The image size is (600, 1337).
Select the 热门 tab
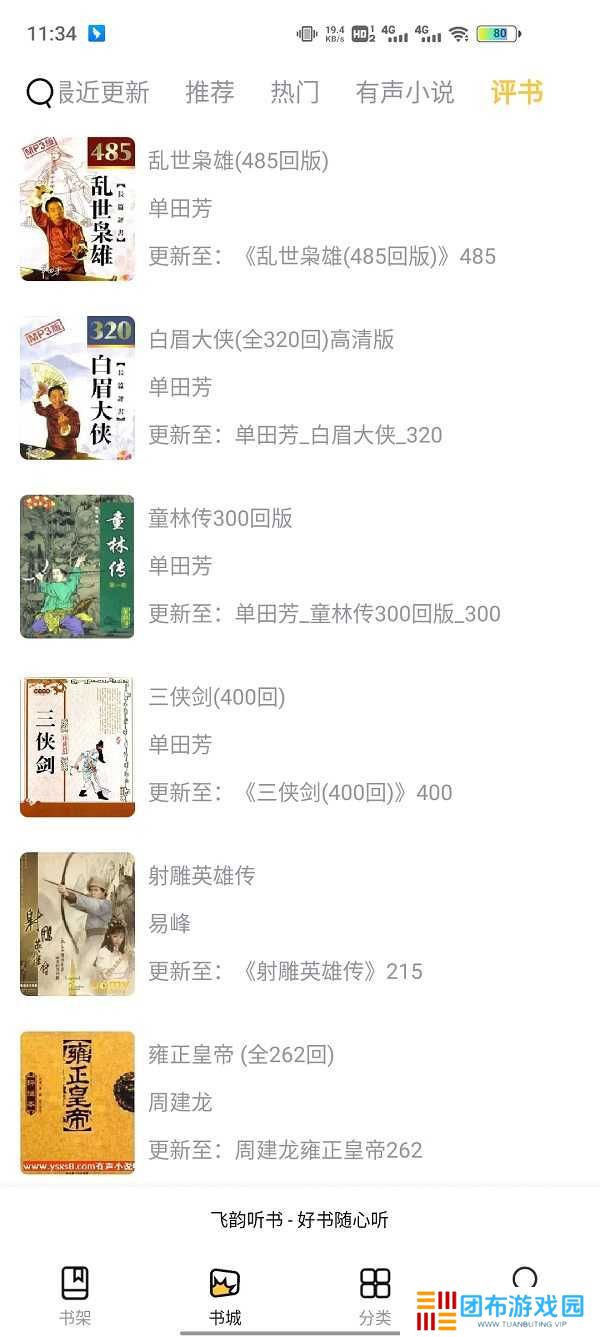pyautogui.click(x=295, y=93)
